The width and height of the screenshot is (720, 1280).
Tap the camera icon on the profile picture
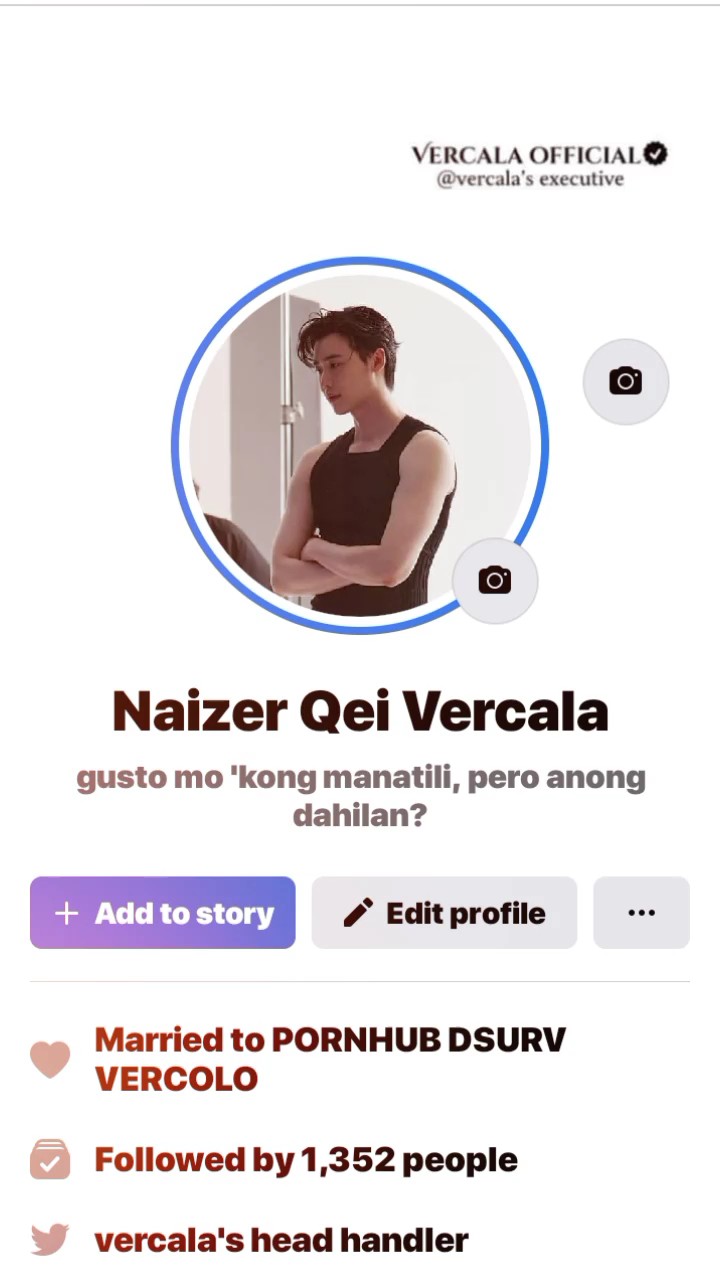(x=495, y=580)
